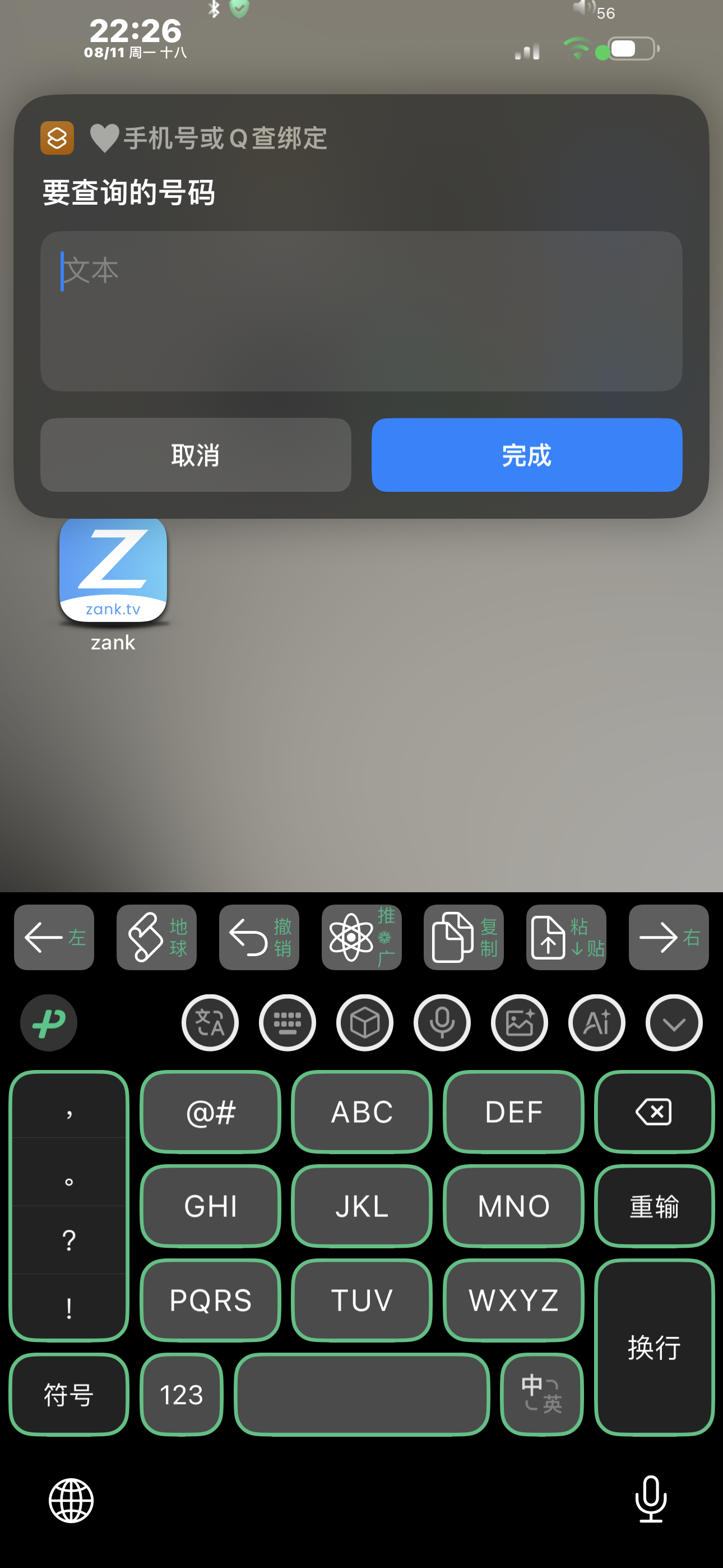Cancel the query with 取消
723x1568 pixels.
[x=196, y=455]
